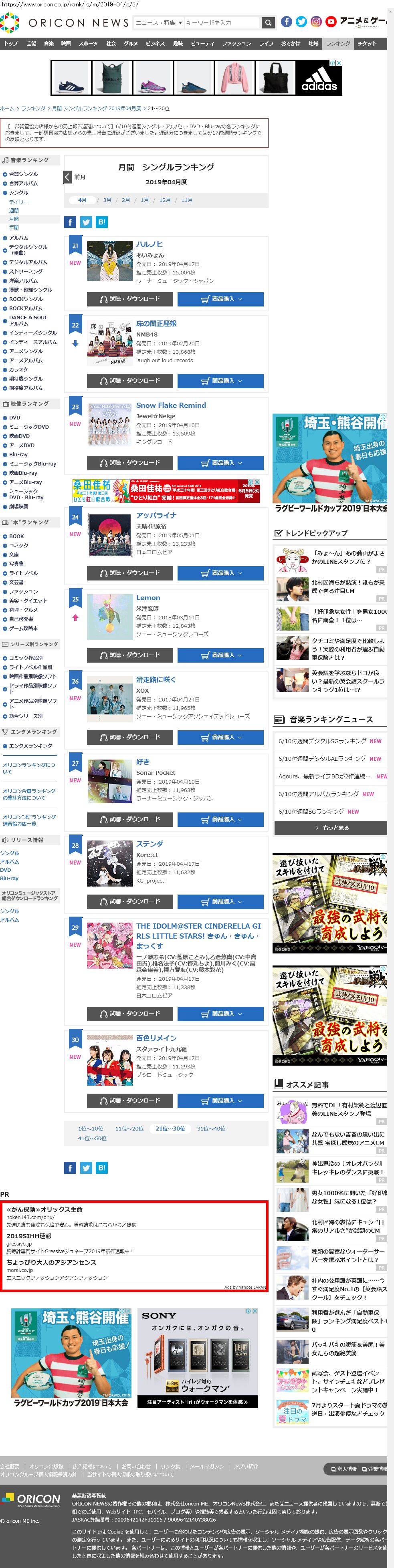Focus the キーワードを入力 search field
394x1568 pixels.
click(x=222, y=22)
